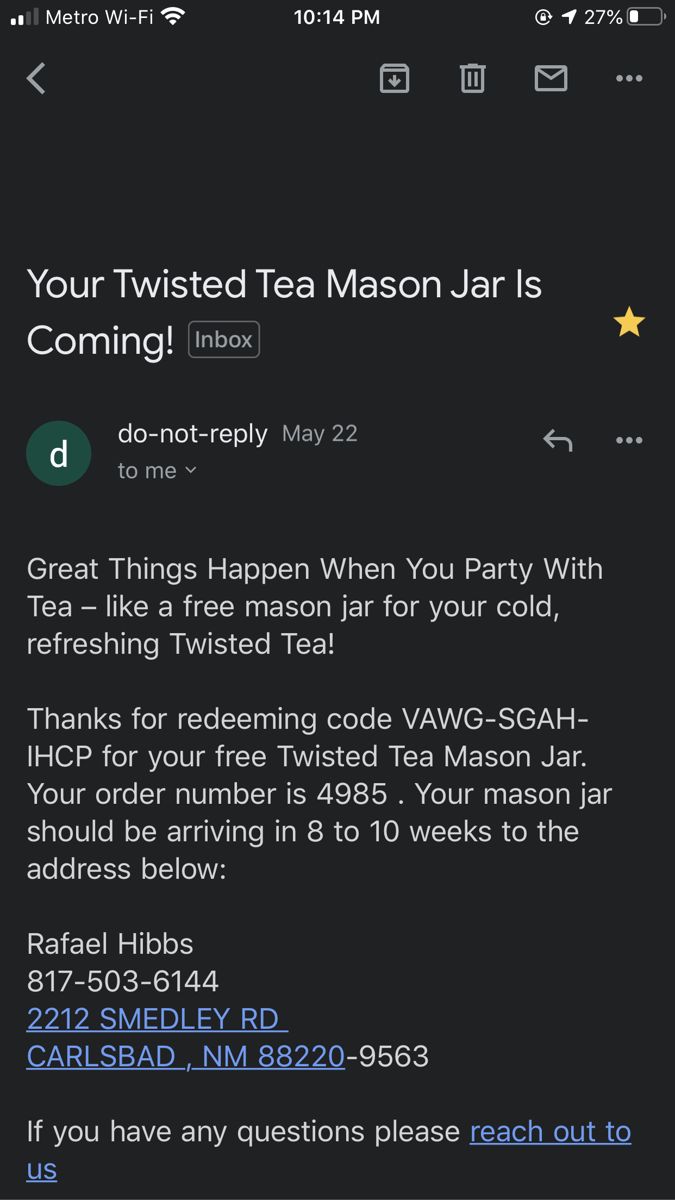Screen dimensions: 675x1200
Task: Go back to the inbox list
Action: pos(36,78)
